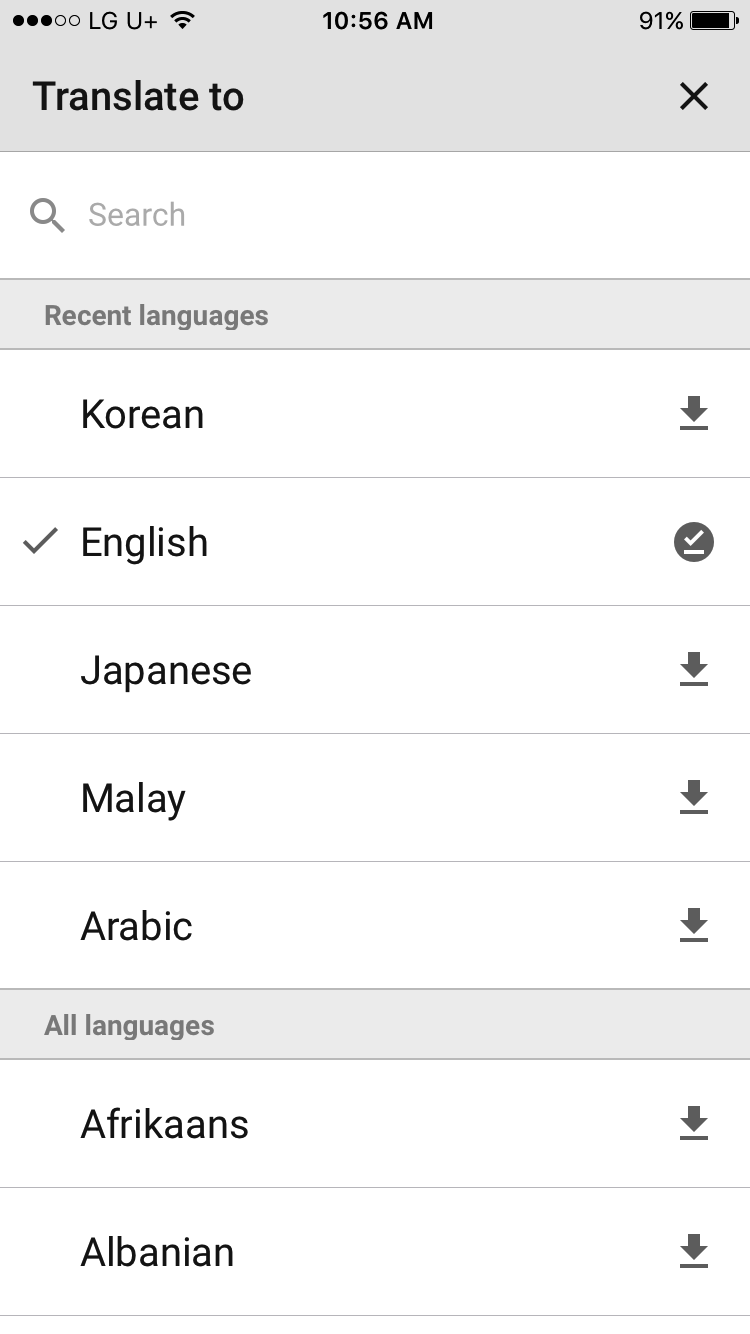Download the Malay offline pack
This screenshot has width=750, height=1334.
693,798
